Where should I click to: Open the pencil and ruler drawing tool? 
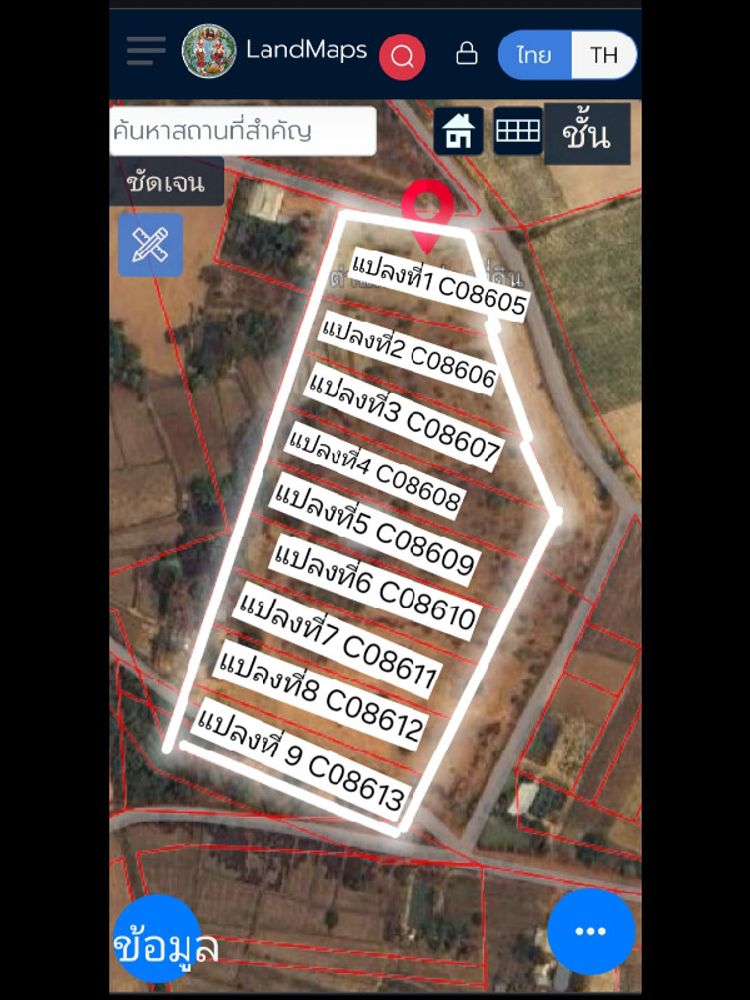click(x=150, y=245)
